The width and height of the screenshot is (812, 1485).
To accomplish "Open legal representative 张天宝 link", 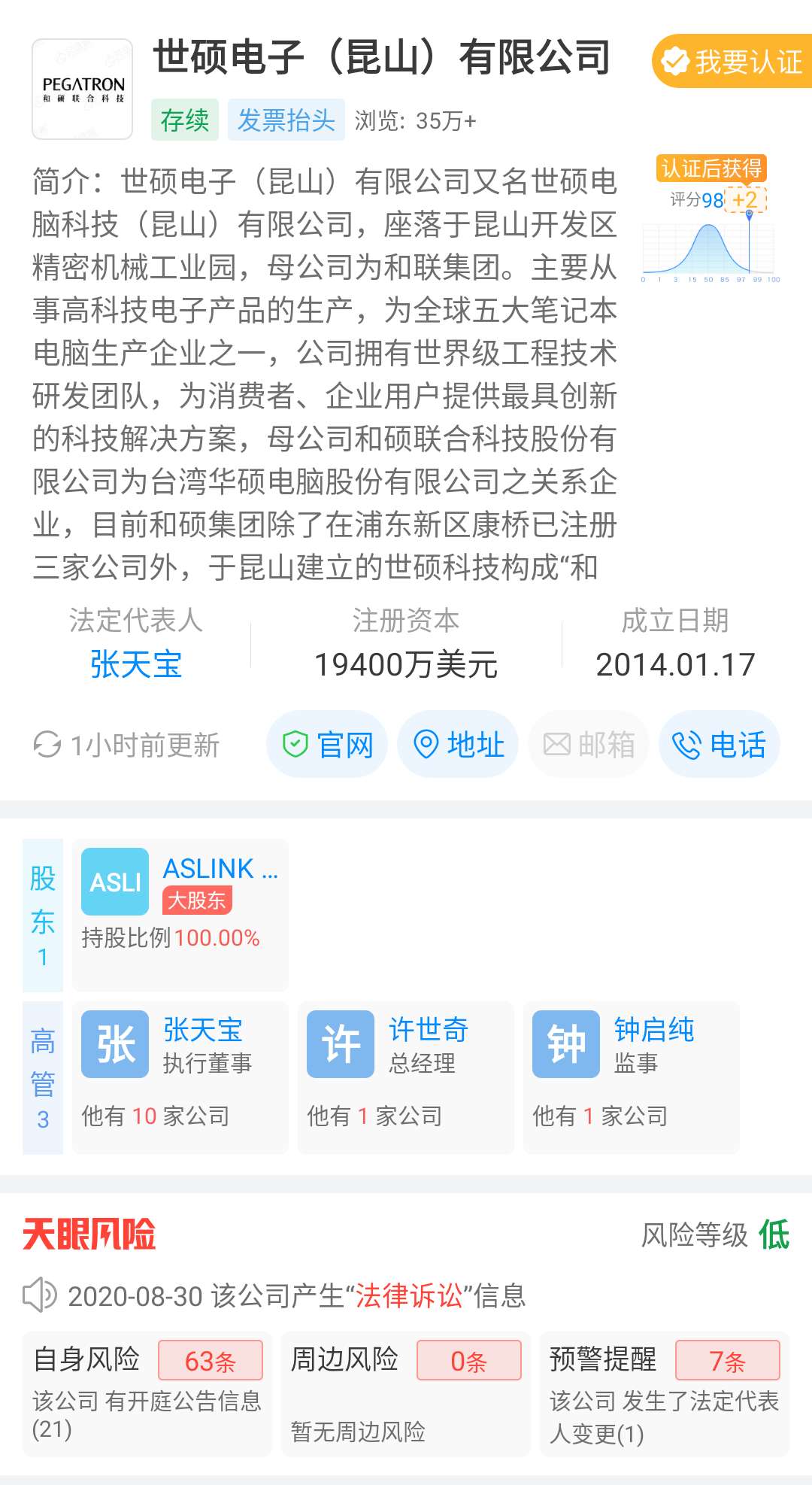I will coord(136,665).
